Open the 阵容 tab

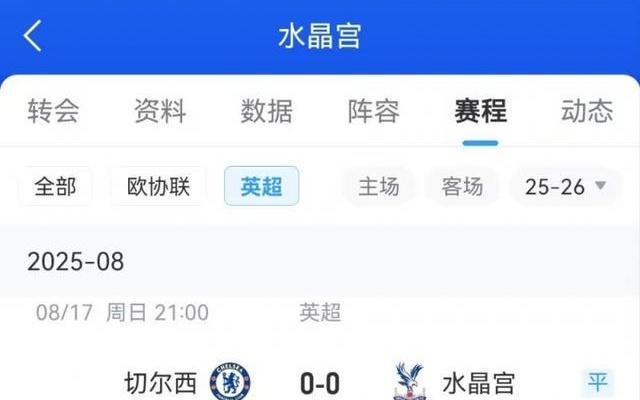(x=374, y=111)
